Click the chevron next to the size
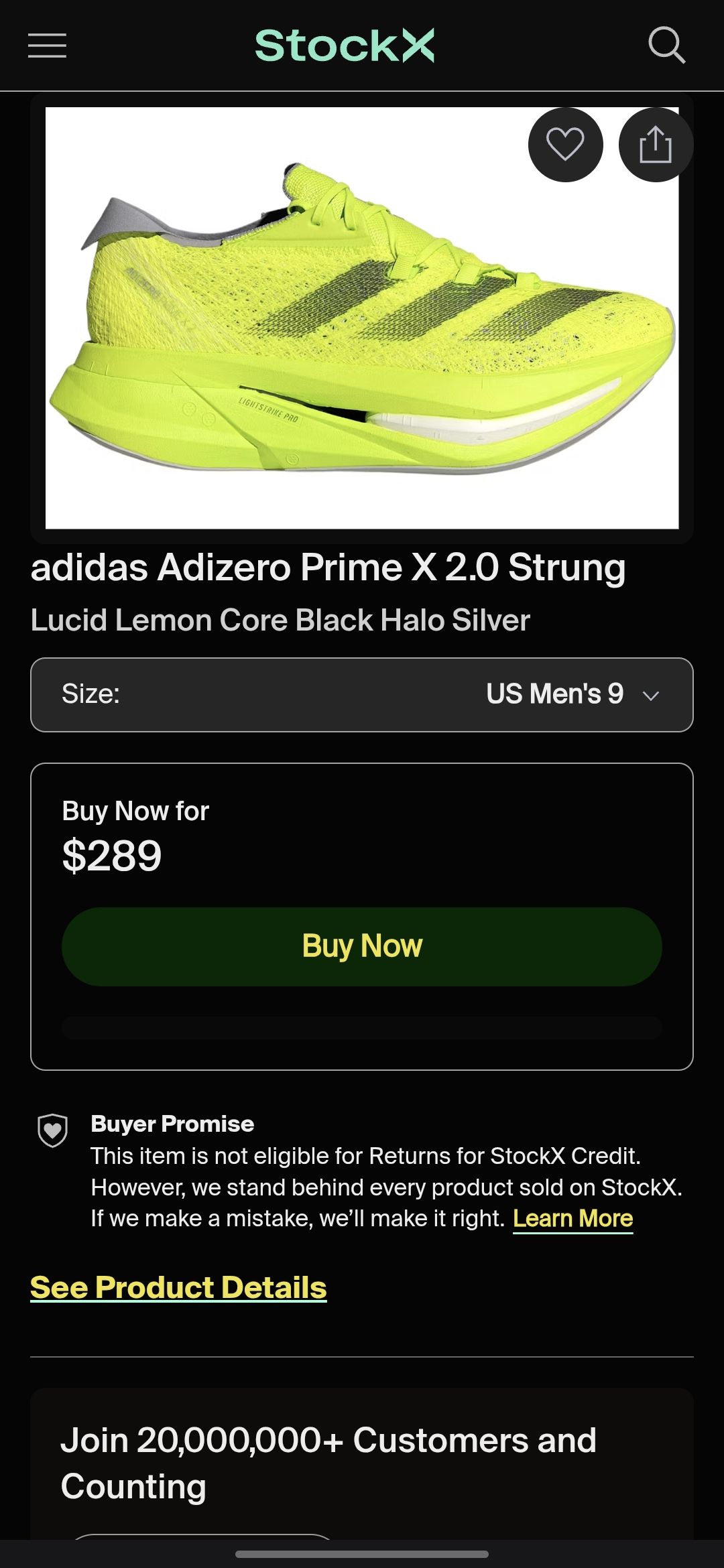 pyautogui.click(x=652, y=696)
